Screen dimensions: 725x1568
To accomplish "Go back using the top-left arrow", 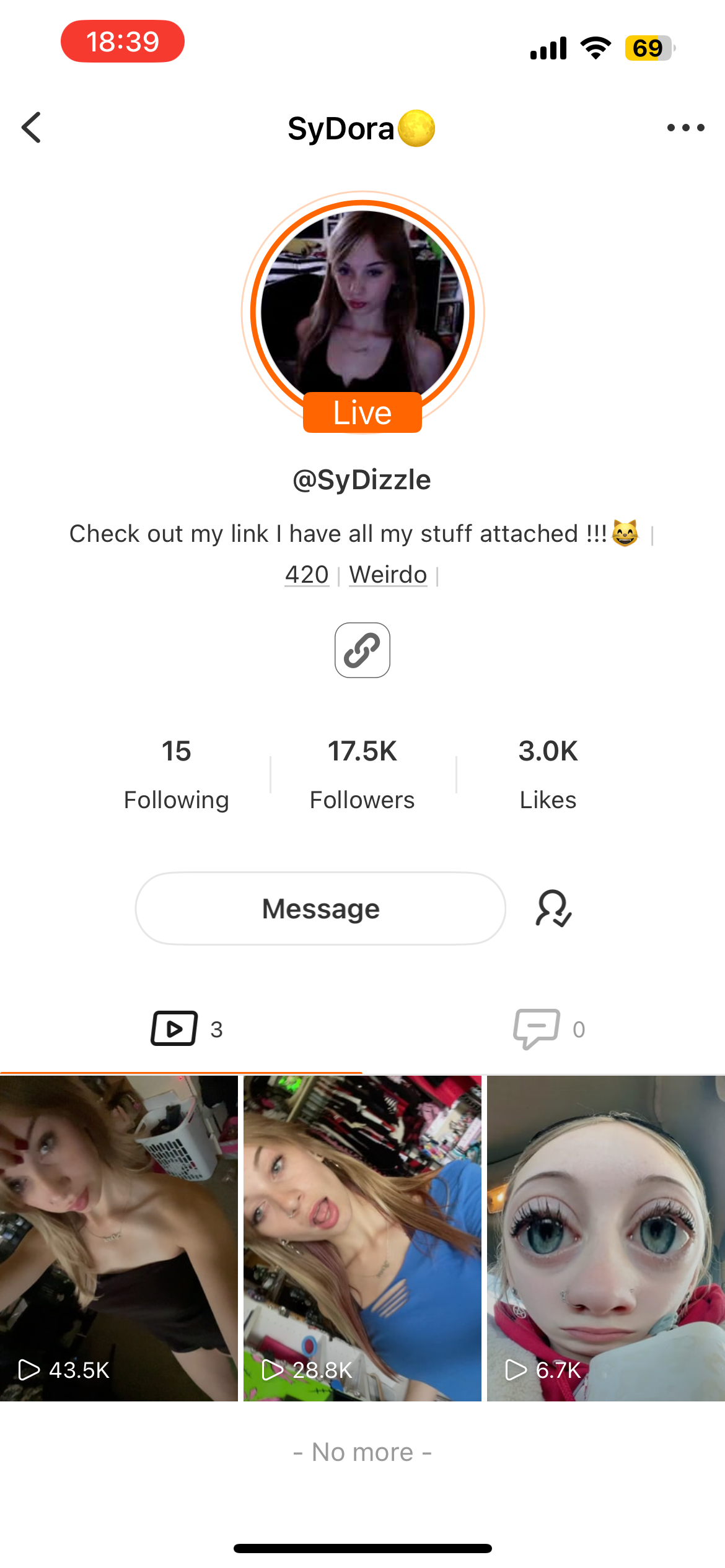I will 32,128.
